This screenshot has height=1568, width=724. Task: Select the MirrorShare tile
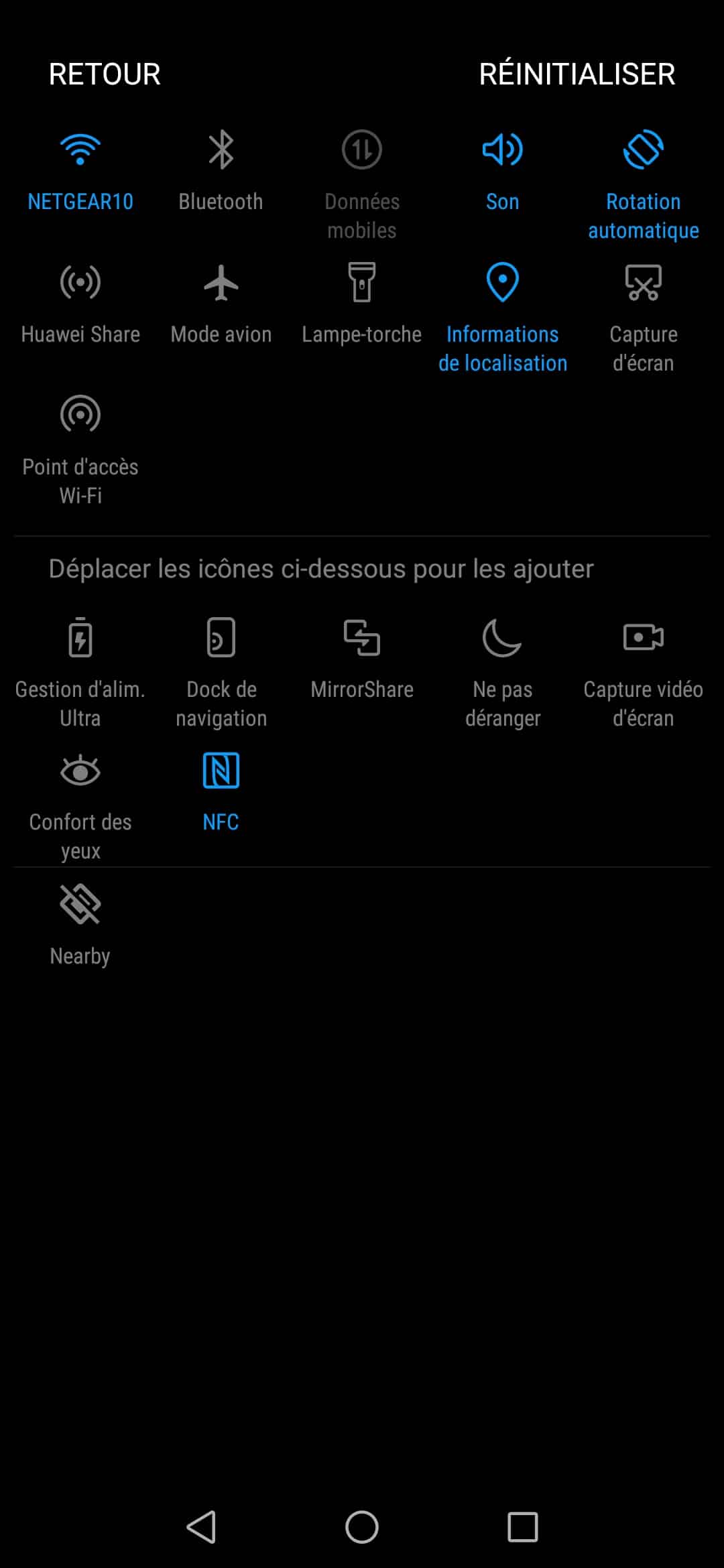point(361,660)
